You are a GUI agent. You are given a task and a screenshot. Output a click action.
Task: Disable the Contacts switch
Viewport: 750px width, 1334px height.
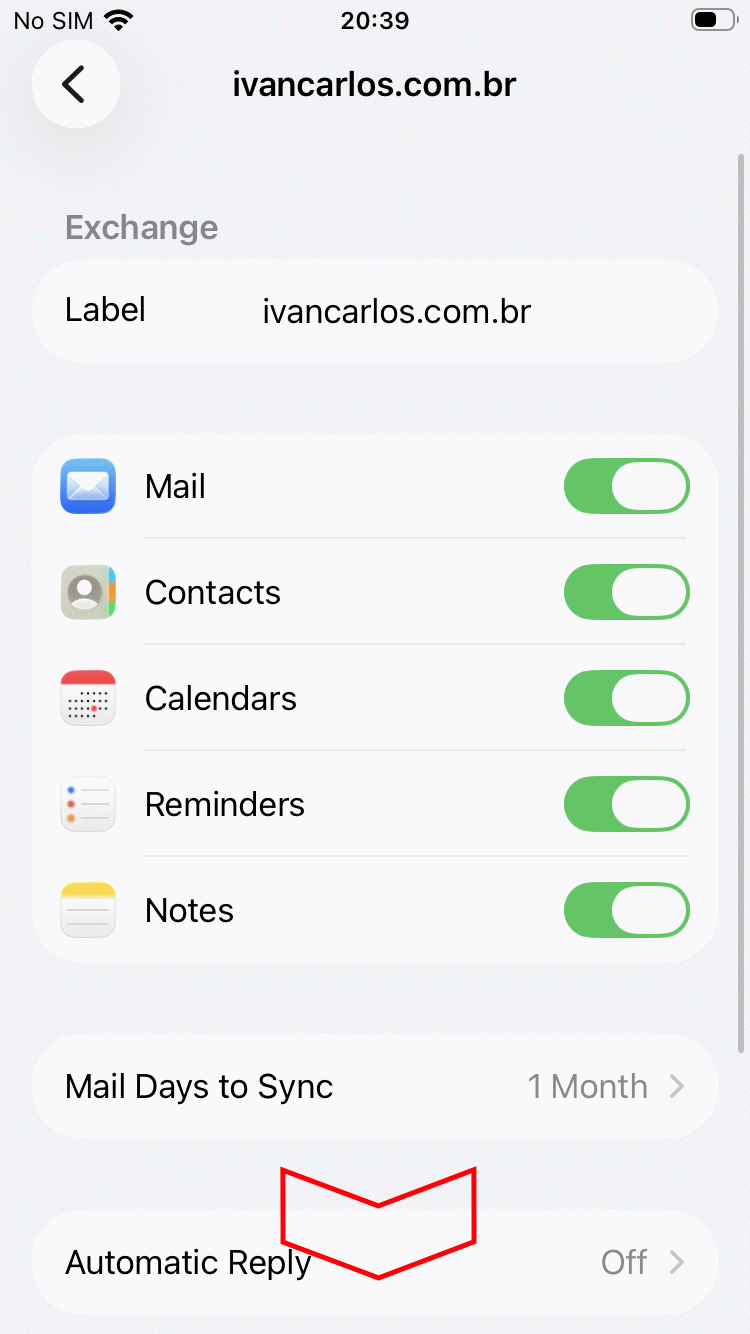click(626, 592)
